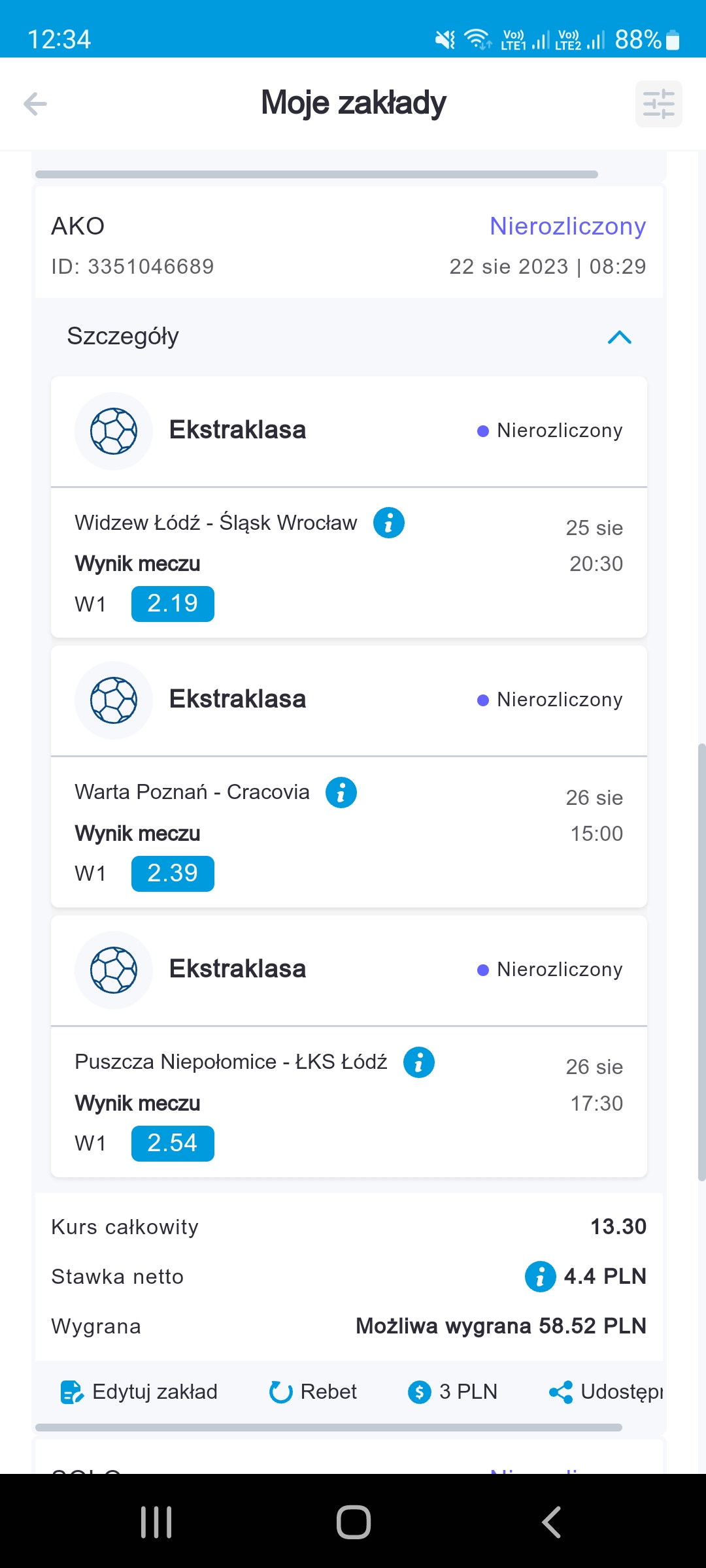Tap the Nierozliczony status of the AKO bet
706x1568 pixels.
[x=567, y=226]
